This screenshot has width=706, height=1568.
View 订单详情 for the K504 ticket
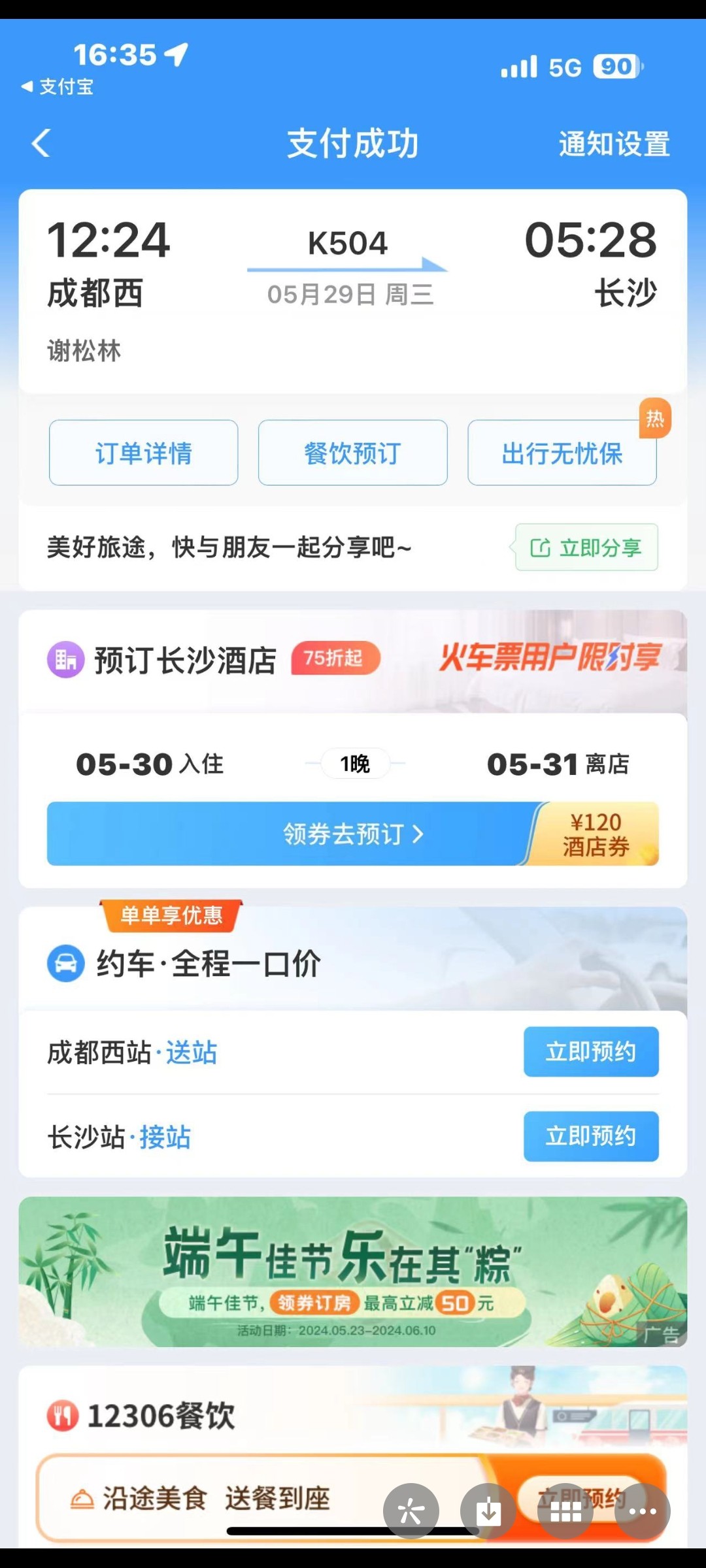pyautogui.click(x=143, y=453)
